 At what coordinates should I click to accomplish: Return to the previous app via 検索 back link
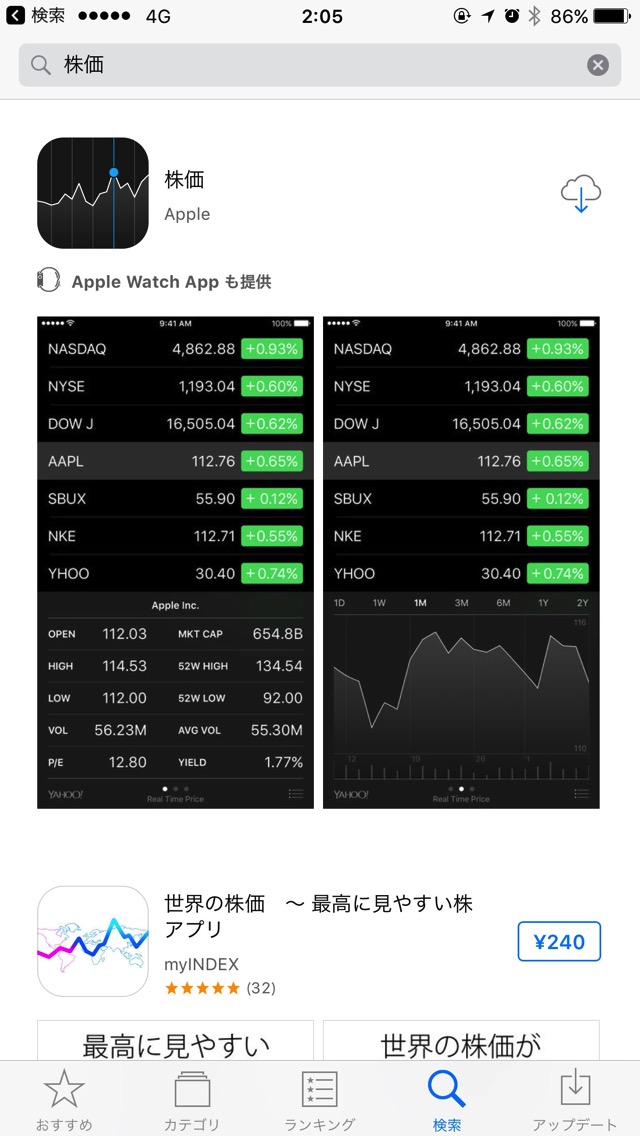click(x=36, y=16)
